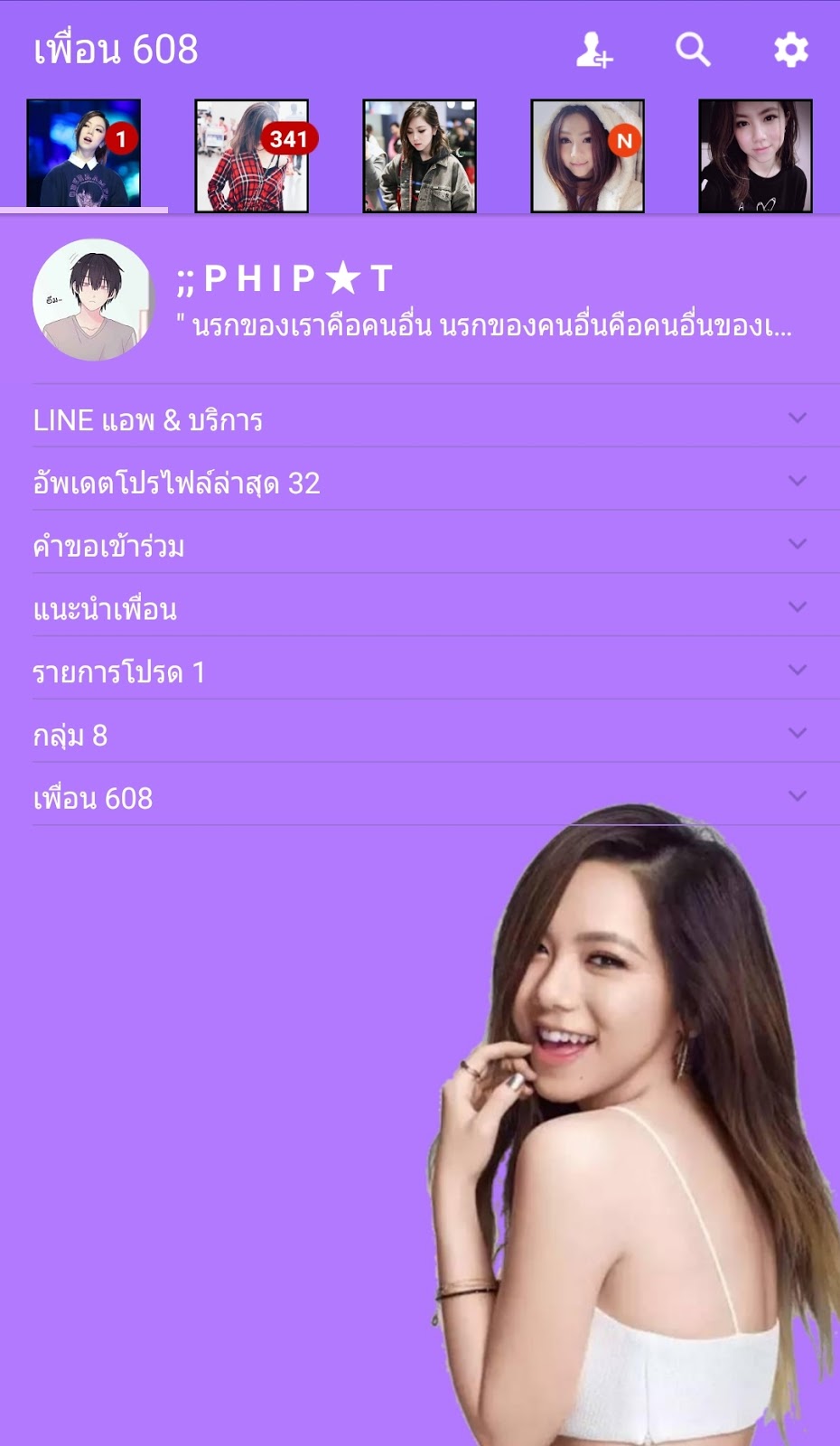Tap the add friend icon

click(x=594, y=50)
